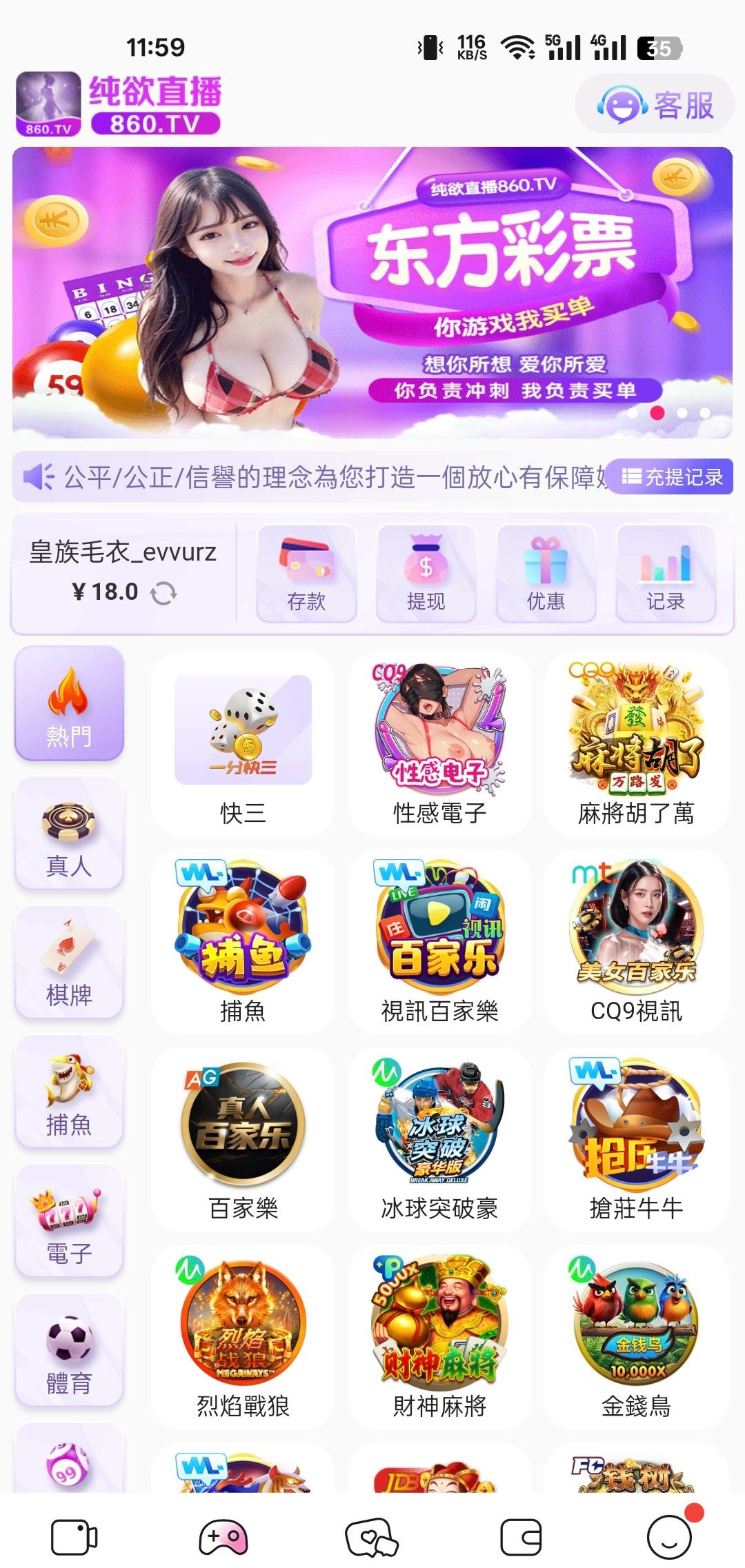Open the 充提记录 records button
The width and height of the screenshot is (745, 1568).
point(673,476)
